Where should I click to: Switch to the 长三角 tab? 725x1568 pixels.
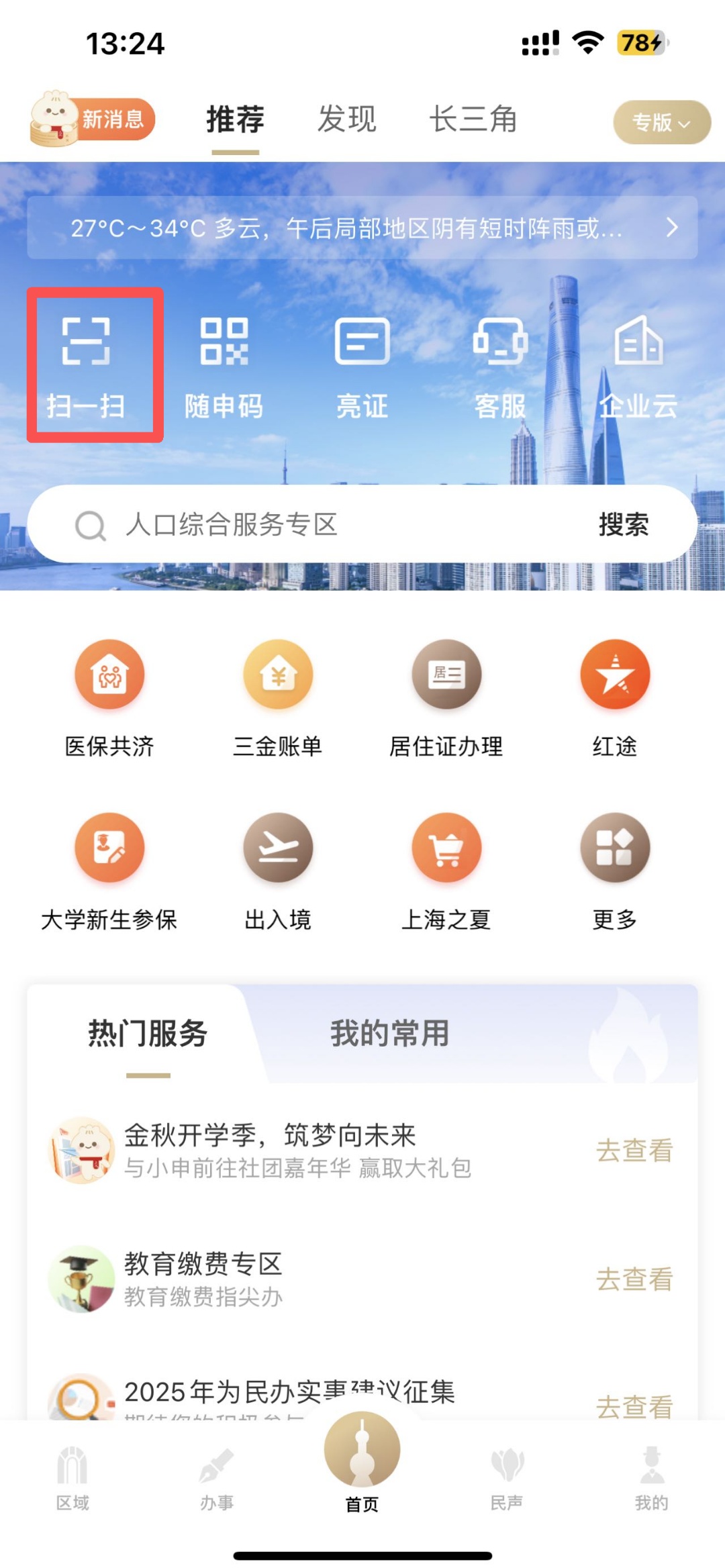click(x=473, y=120)
